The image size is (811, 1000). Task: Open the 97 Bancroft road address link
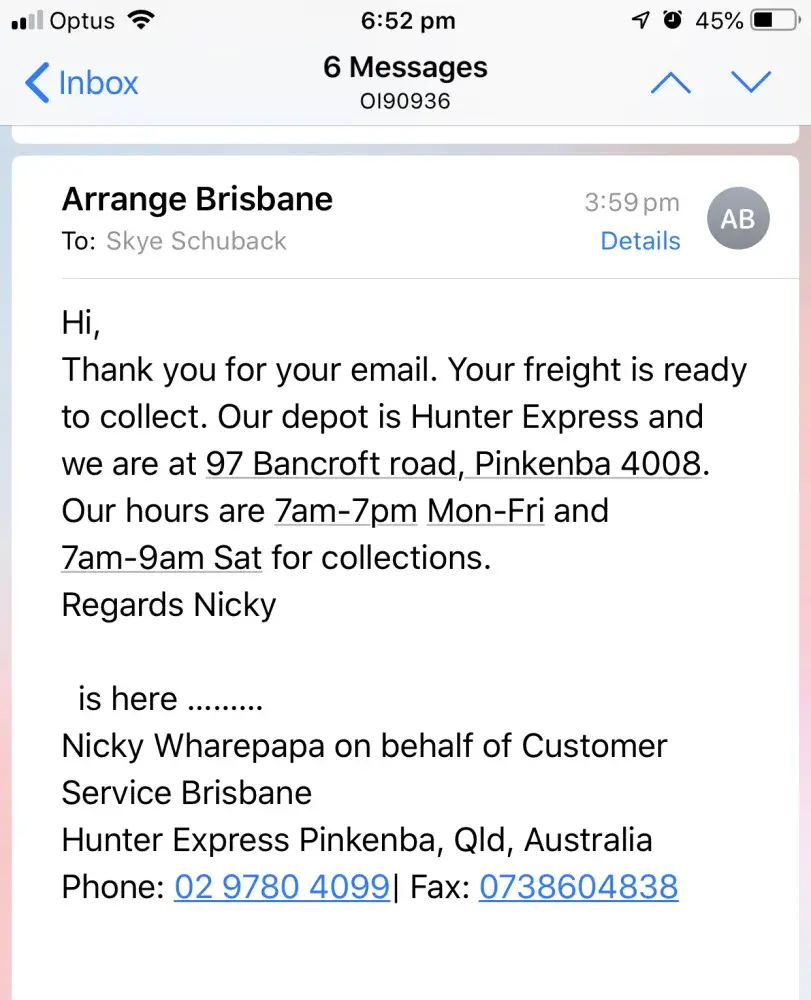click(453, 464)
